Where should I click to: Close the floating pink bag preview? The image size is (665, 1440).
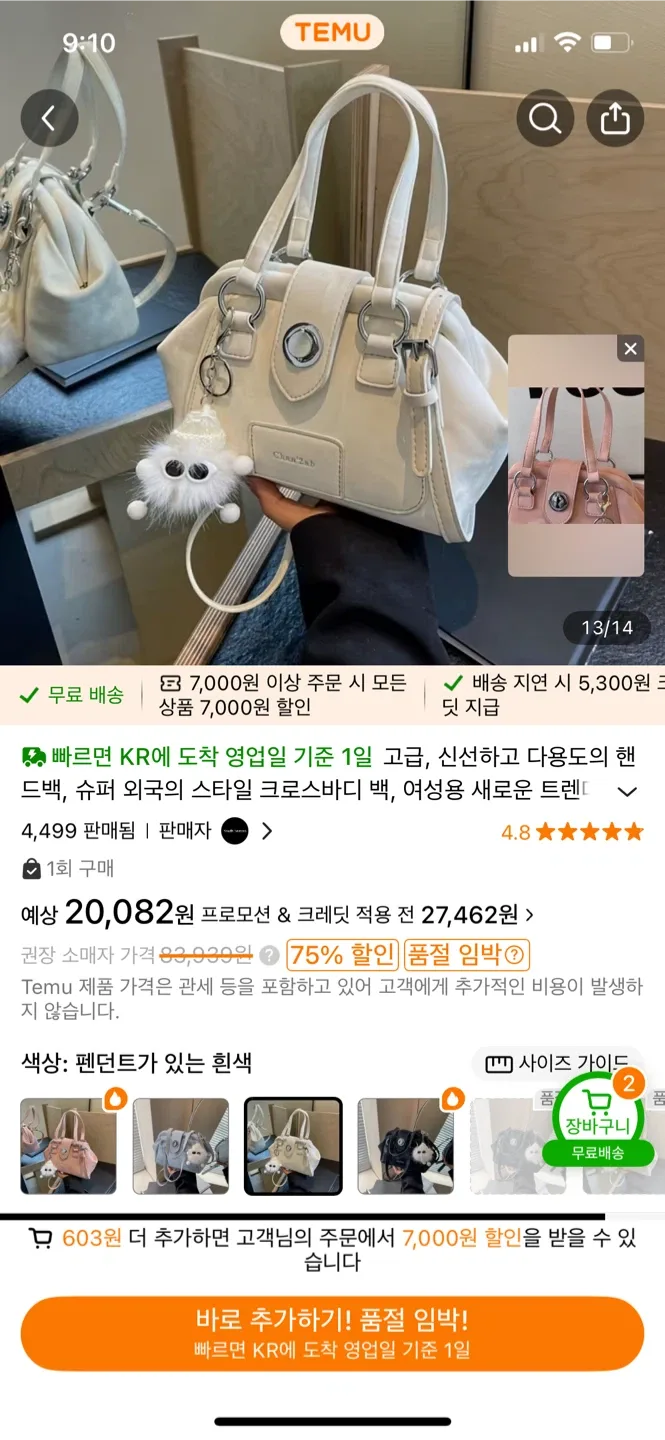click(x=630, y=349)
